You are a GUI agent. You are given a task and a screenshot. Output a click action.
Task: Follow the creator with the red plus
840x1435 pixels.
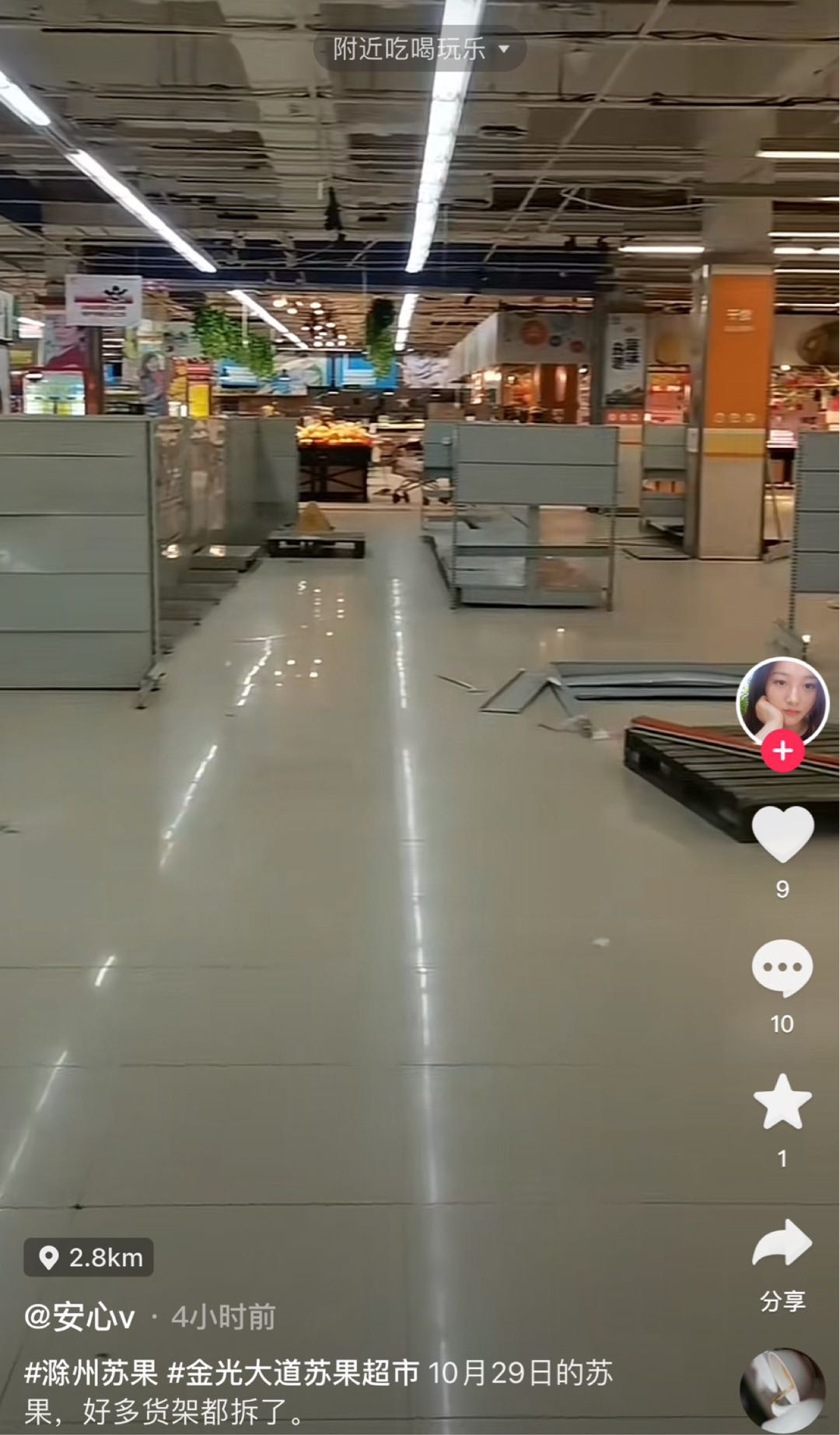[x=782, y=751]
